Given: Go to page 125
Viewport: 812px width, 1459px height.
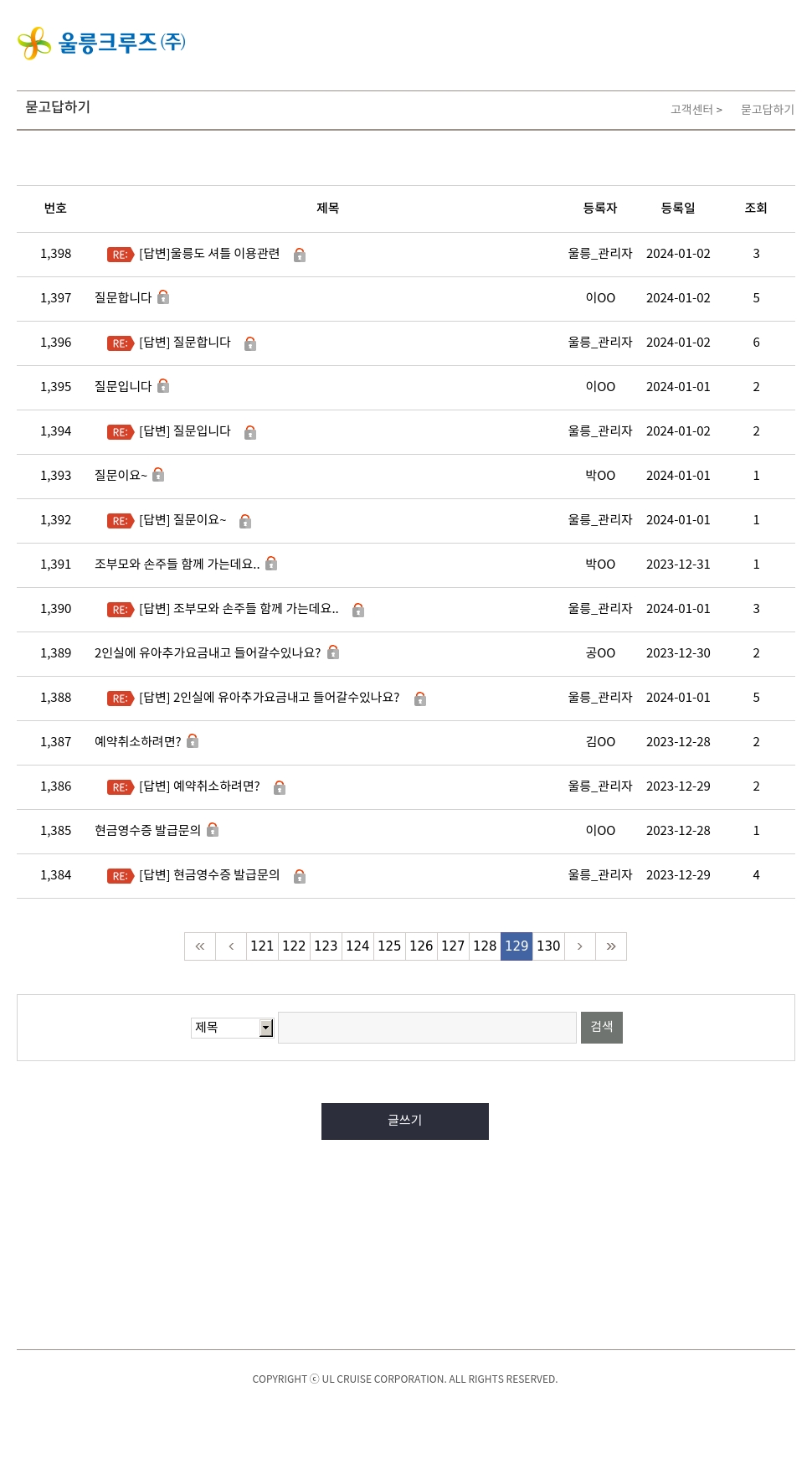Looking at the screenshot, I should click(389, 946).
